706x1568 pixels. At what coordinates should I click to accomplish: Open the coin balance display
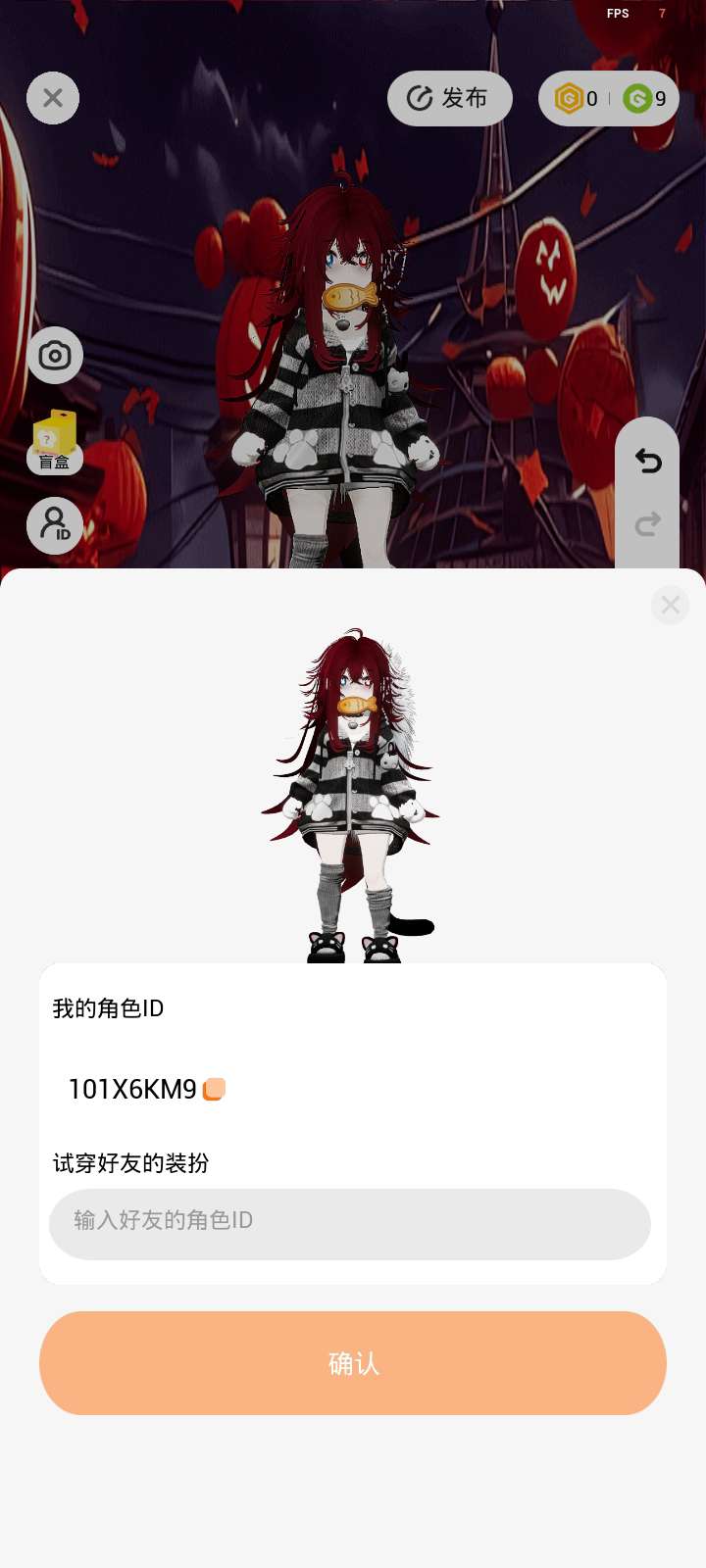(609, 98)
